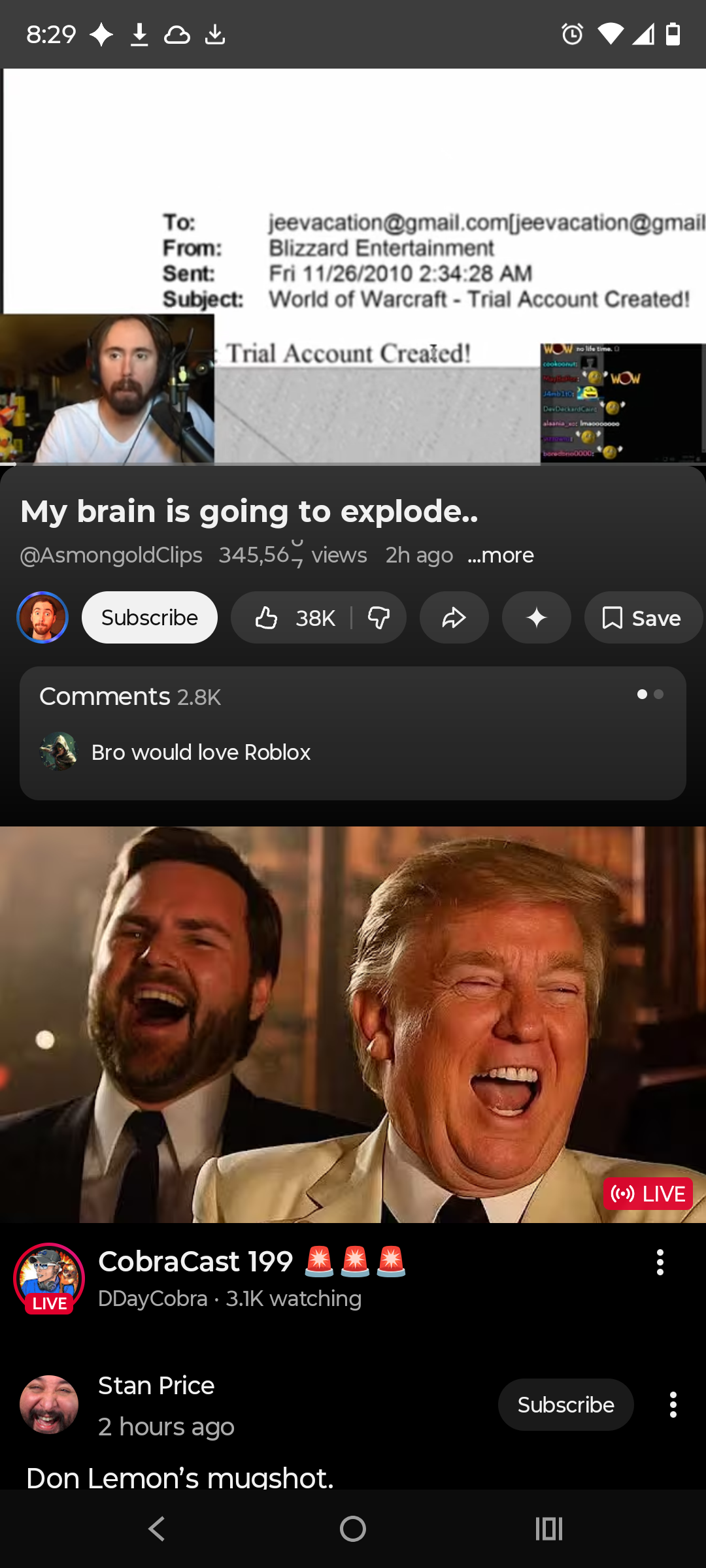Dislike this video

click(x=379, y=617)
